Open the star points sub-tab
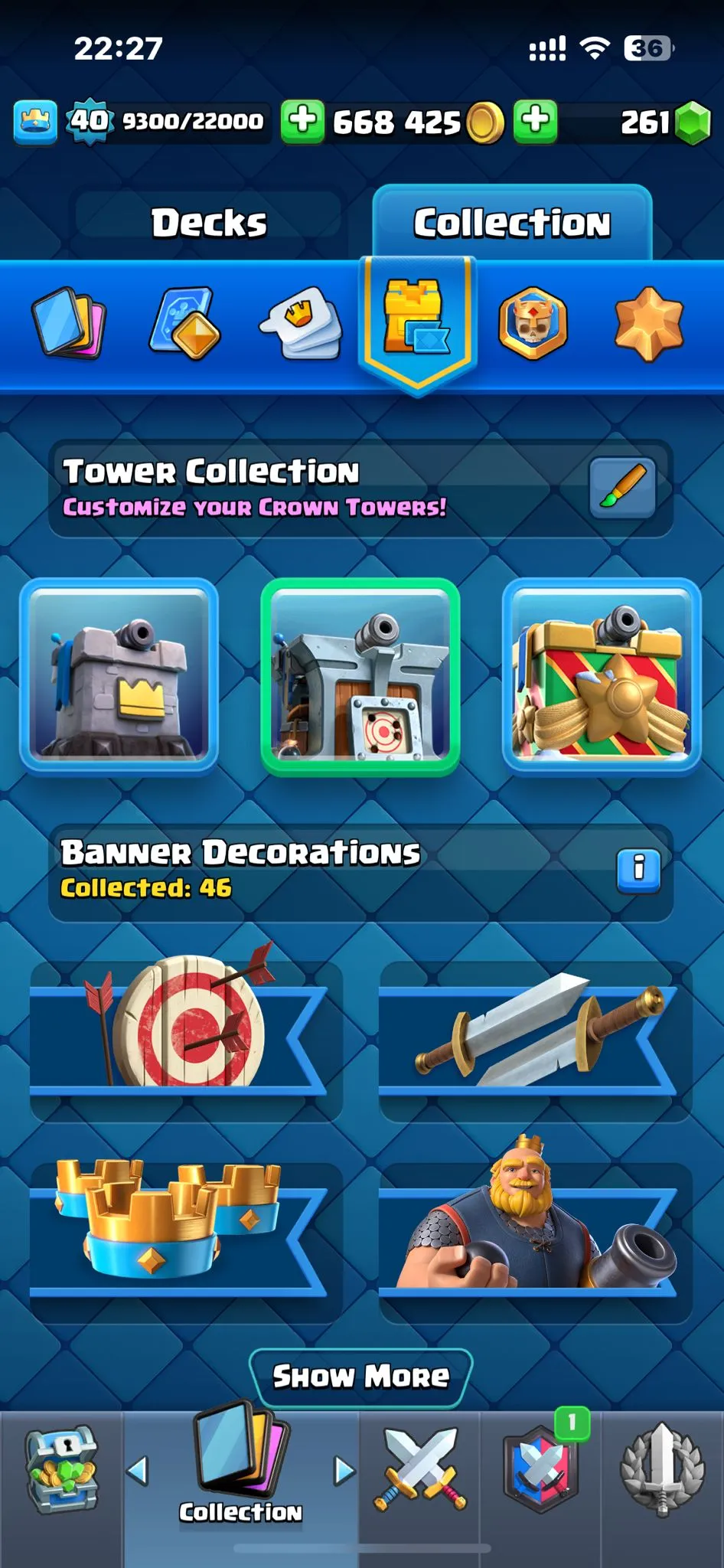The width and height of the screenshot is (724, 1568). [648, 323]
